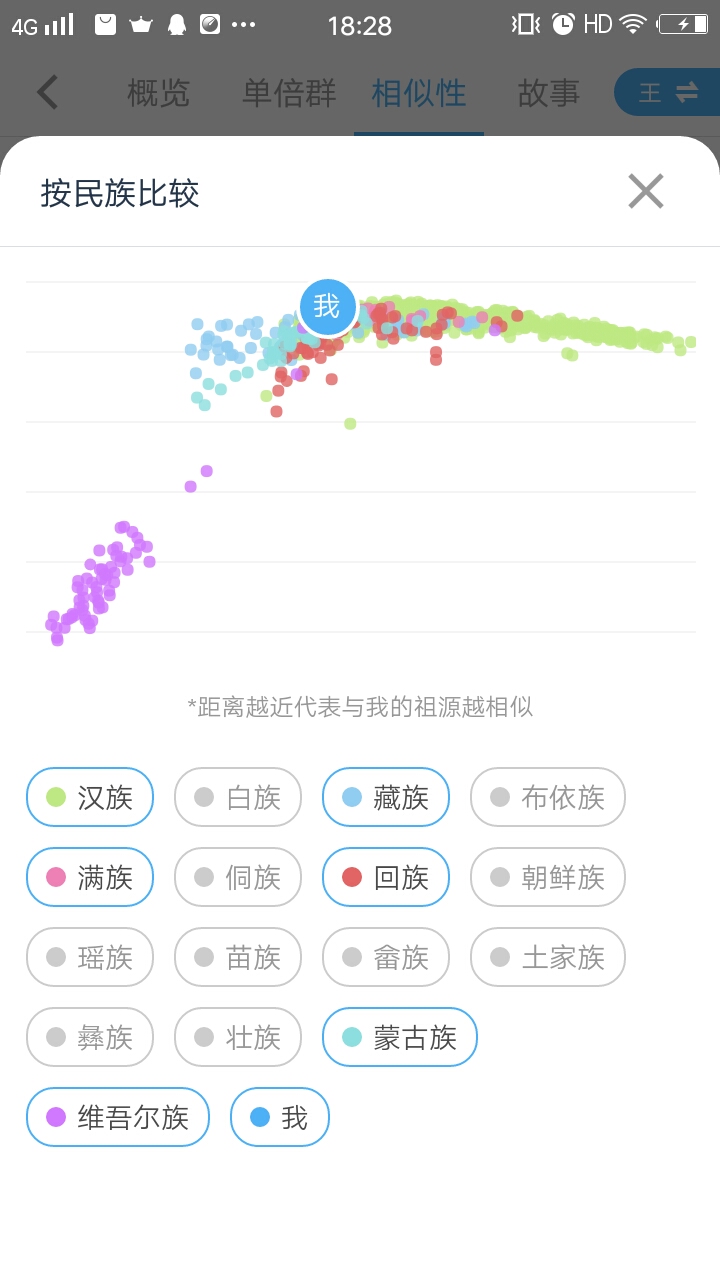Toggle the 满族 chip
The image size is (720, 1280).
[90, 877]
